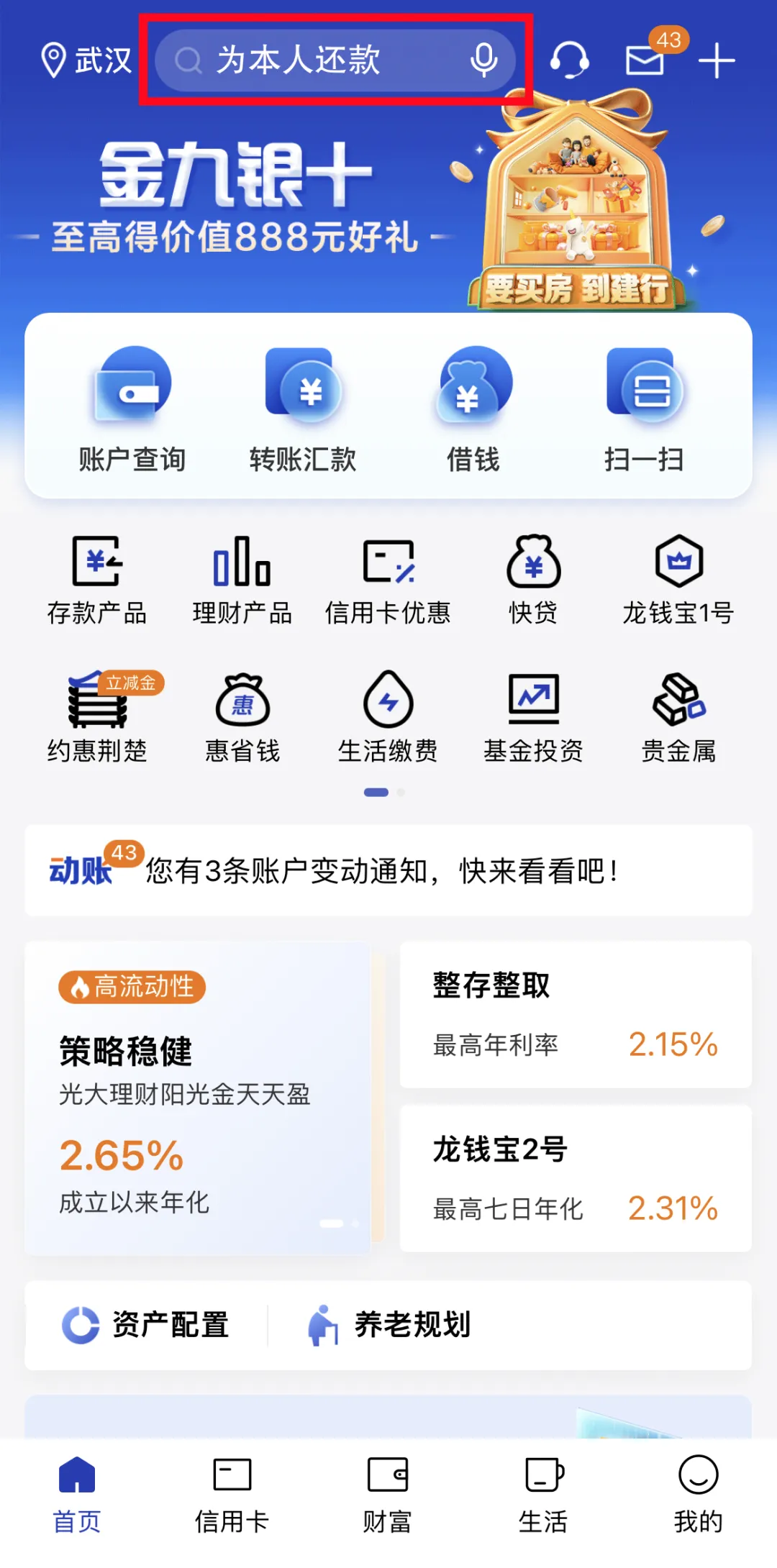
Task: Open the 资产配置 asset allocation link
Action: click(x=144, y=1326)
